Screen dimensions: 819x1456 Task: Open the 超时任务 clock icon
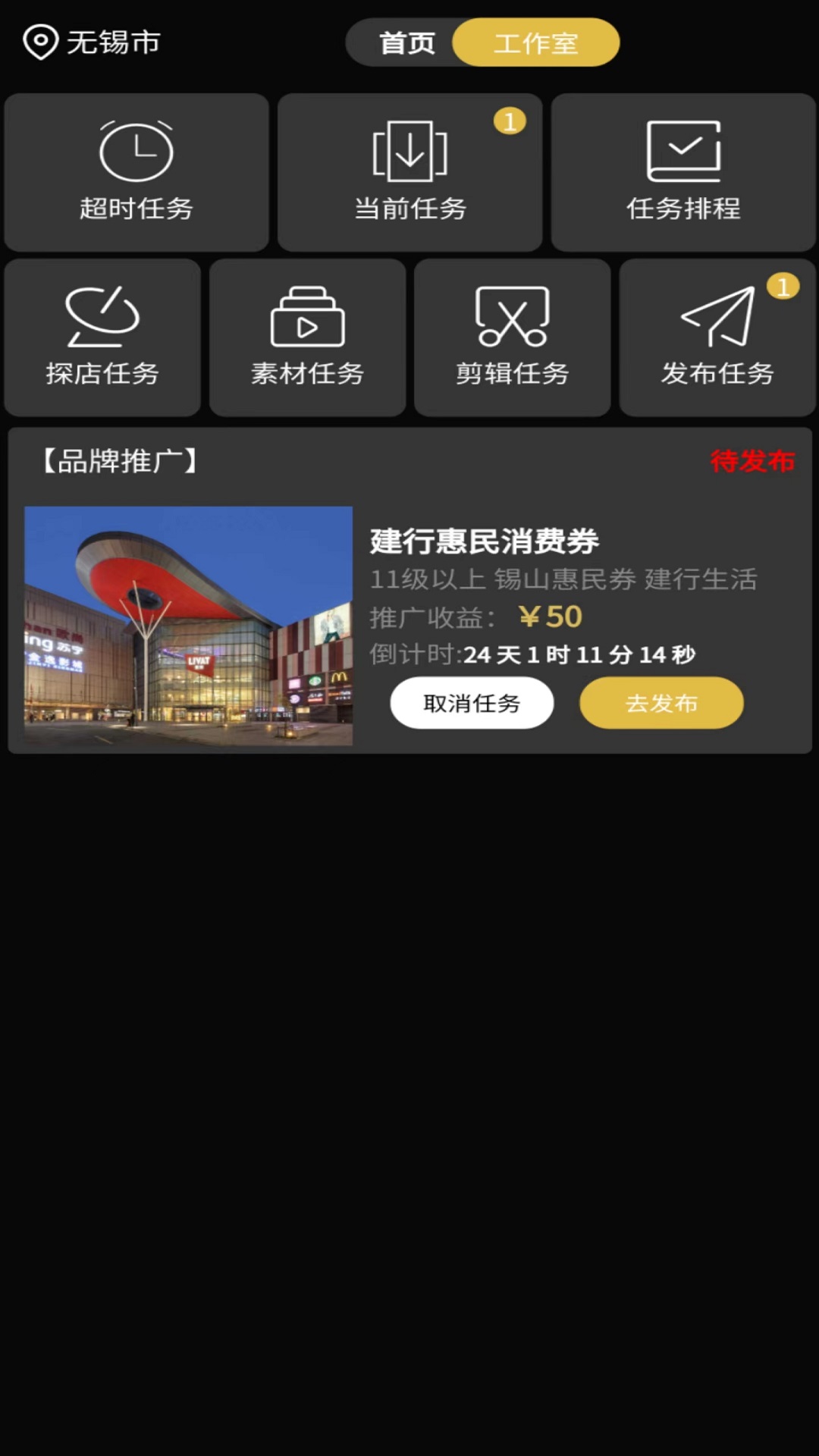(137, 150)
